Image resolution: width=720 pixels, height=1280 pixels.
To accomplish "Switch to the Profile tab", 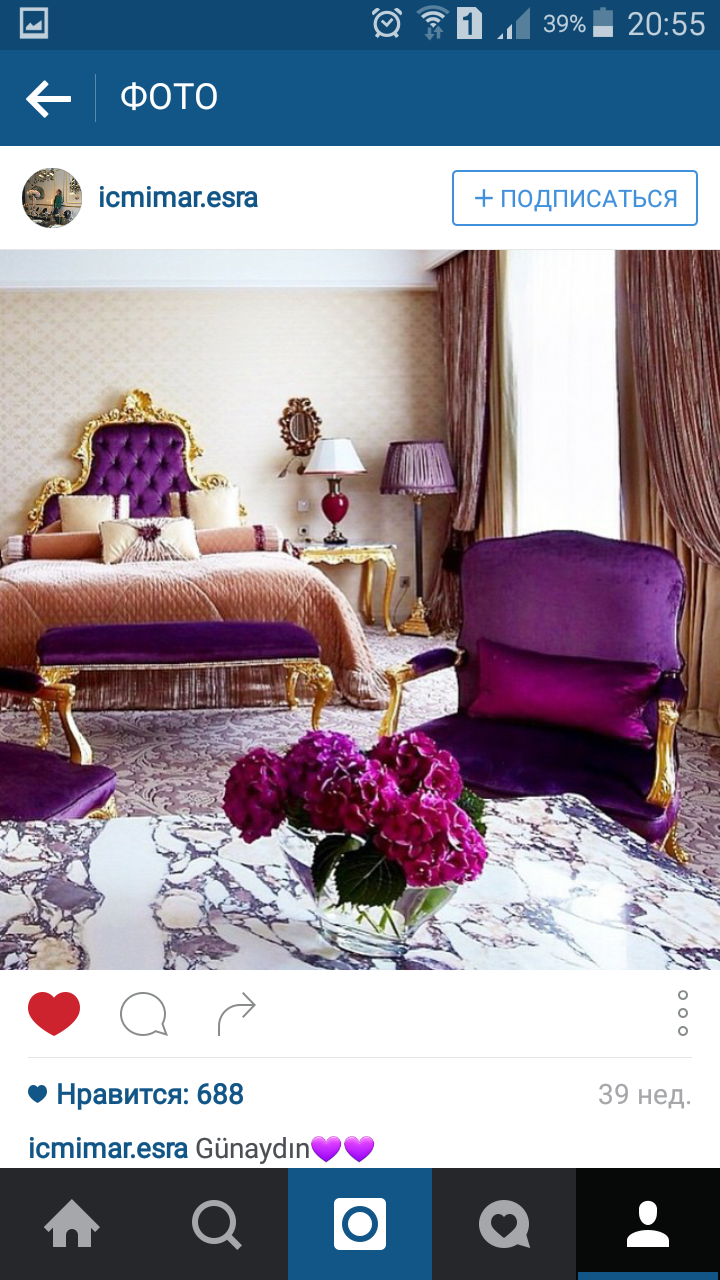I will click(x=648, y=1224).
